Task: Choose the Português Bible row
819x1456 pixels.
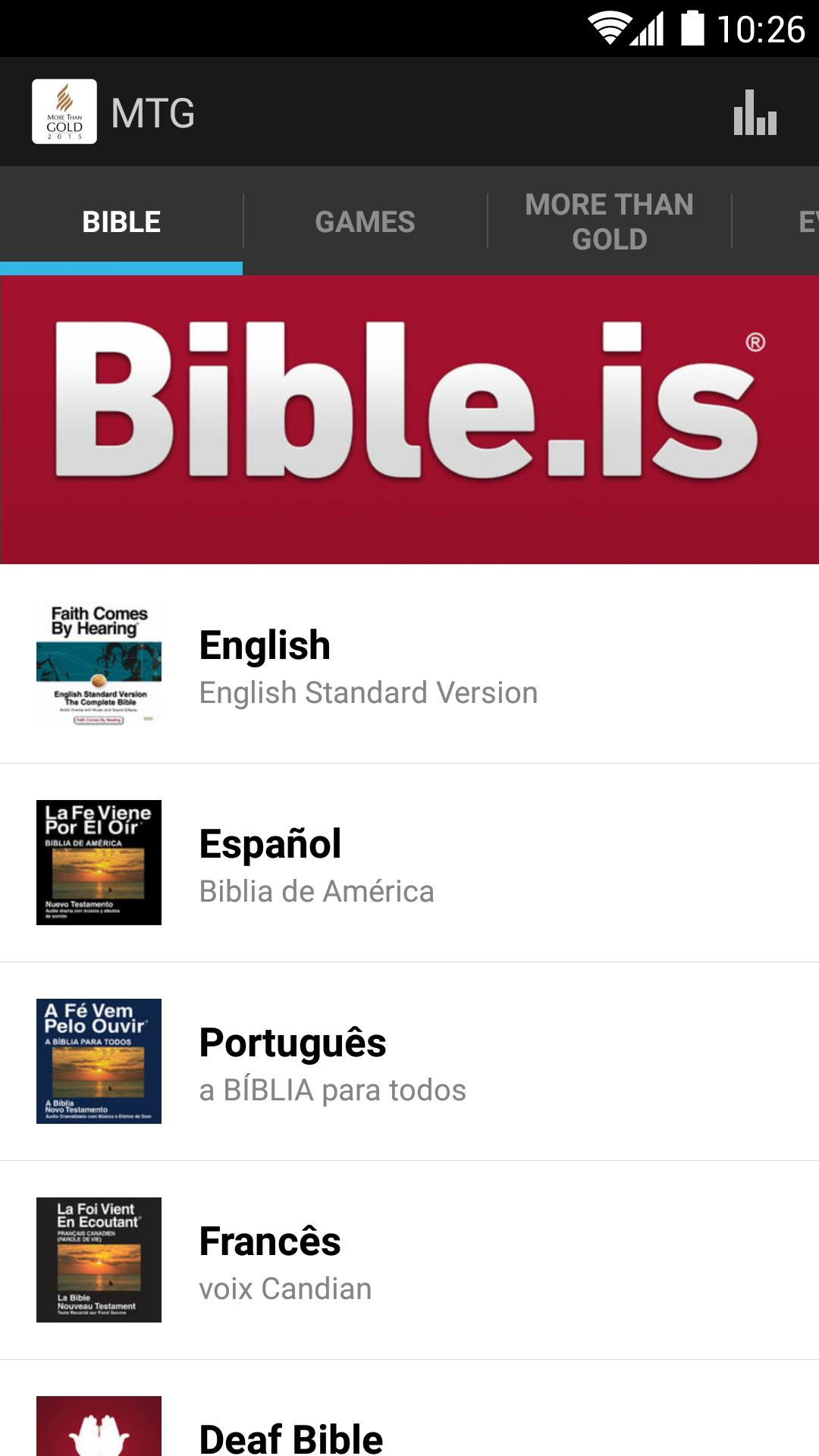Action: (409, 1062)
